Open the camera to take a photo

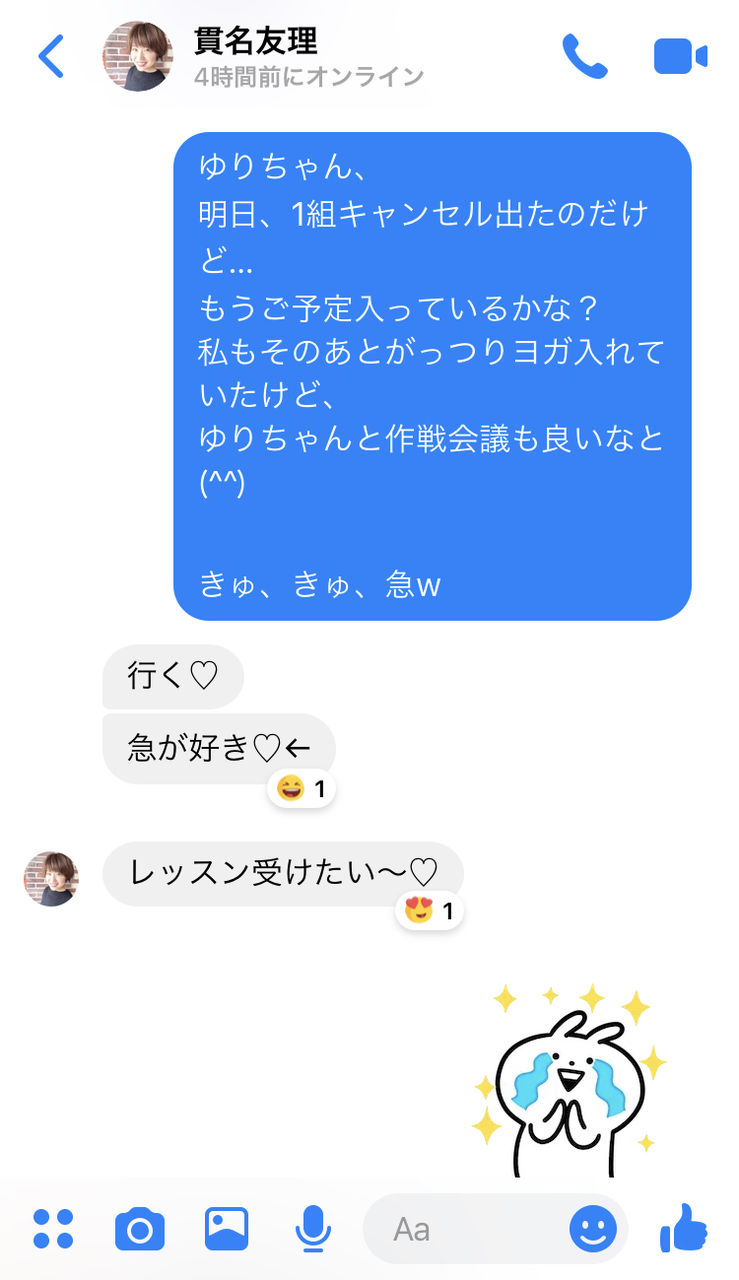click(140, 1229)
